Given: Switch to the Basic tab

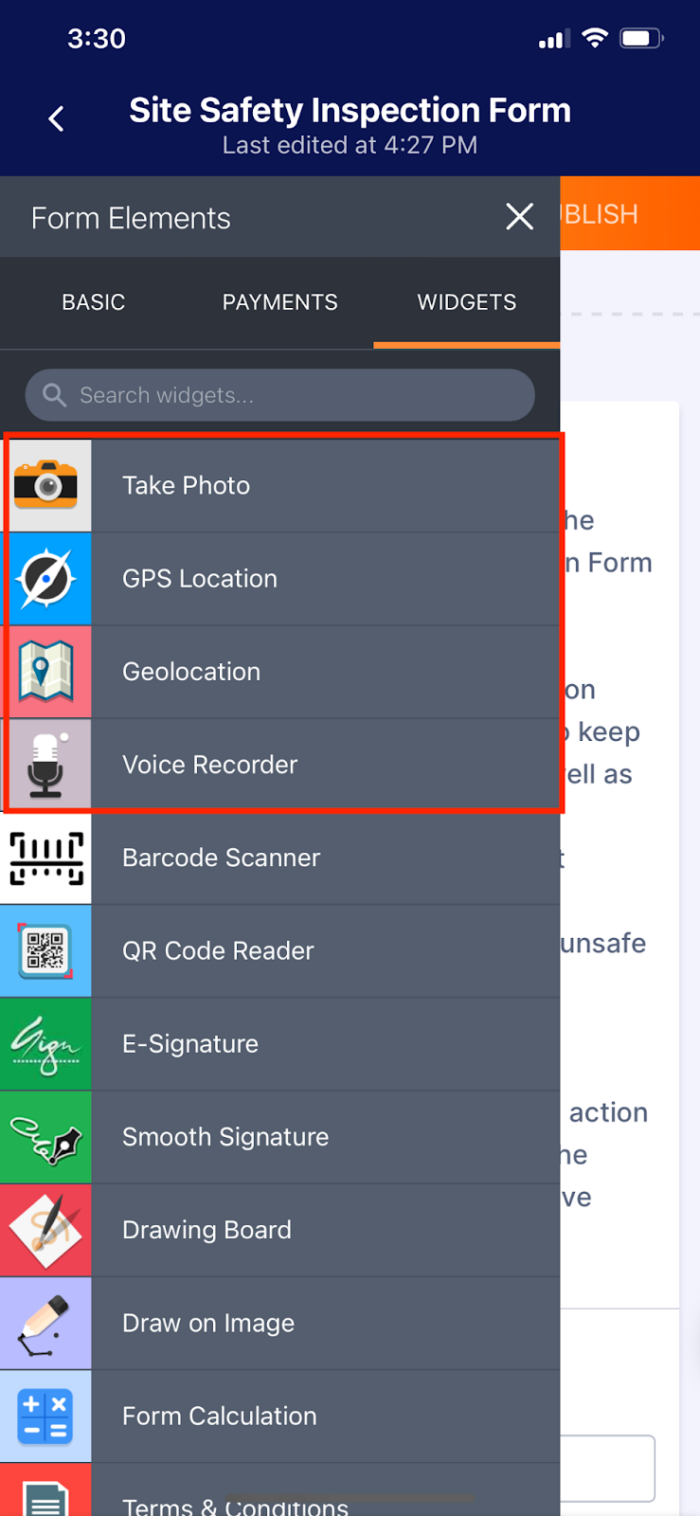Looking at the screenshot, I should point(93,302).
